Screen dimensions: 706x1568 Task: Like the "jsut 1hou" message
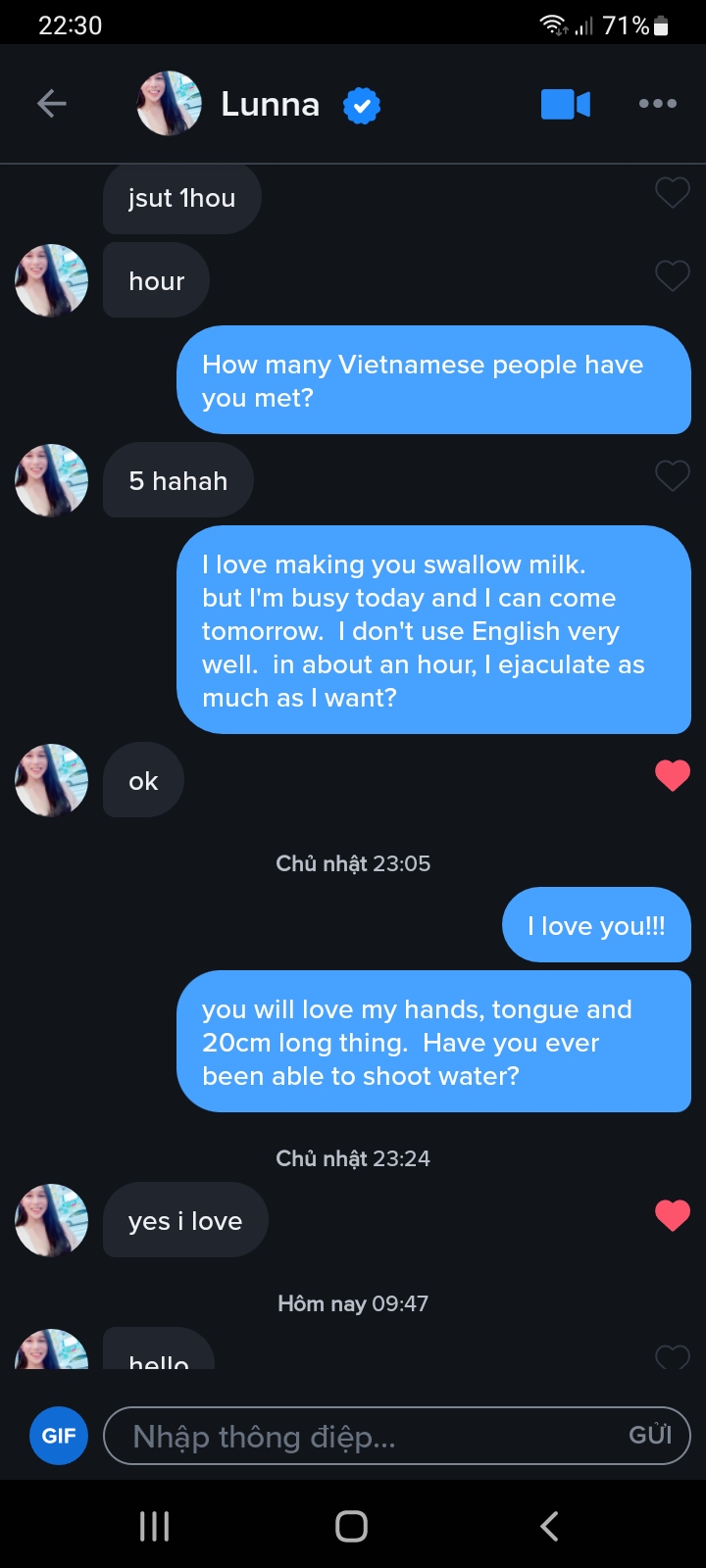672,193
